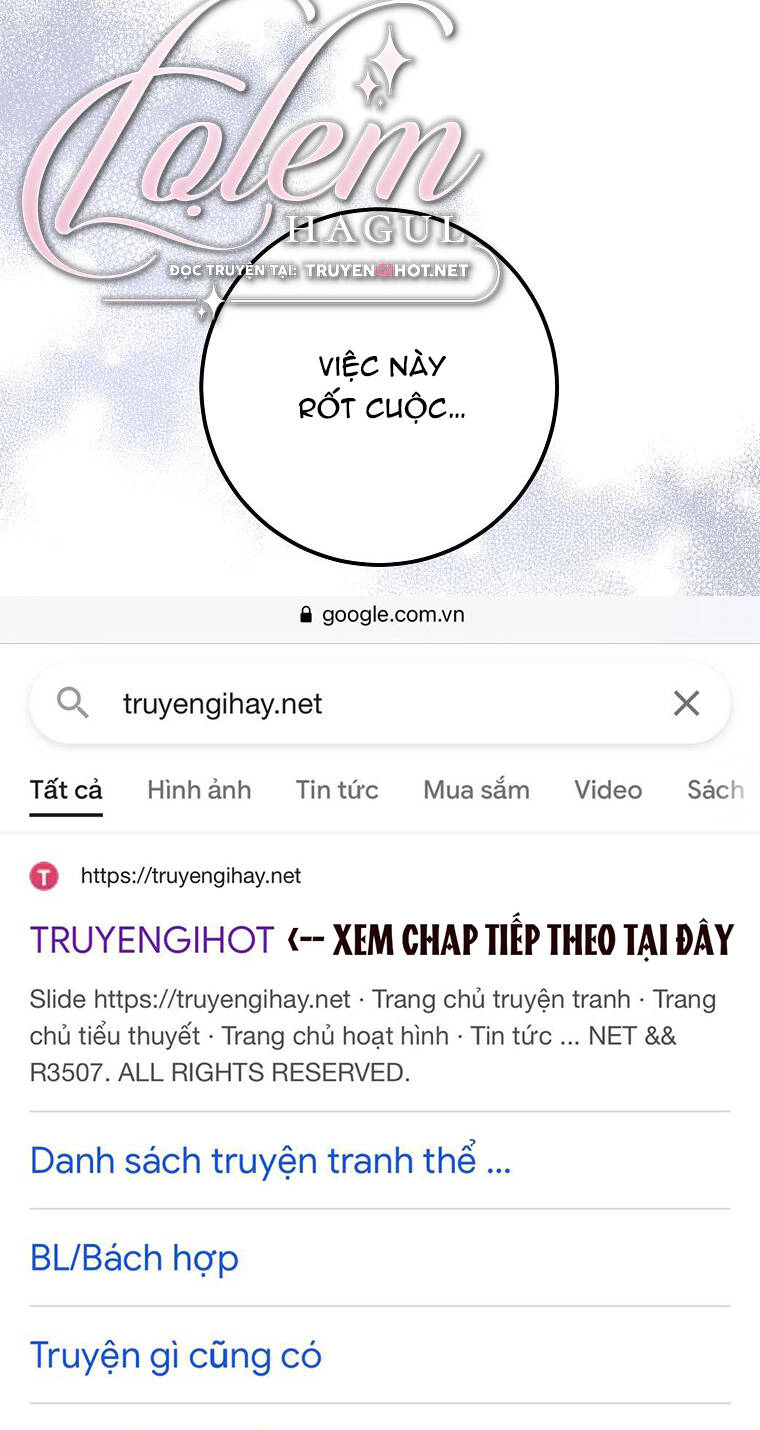The height and width of the screenshot is (1430, 760).
Task: Click the truyengihay.net favicon with letter T
Action: (44, 876)
